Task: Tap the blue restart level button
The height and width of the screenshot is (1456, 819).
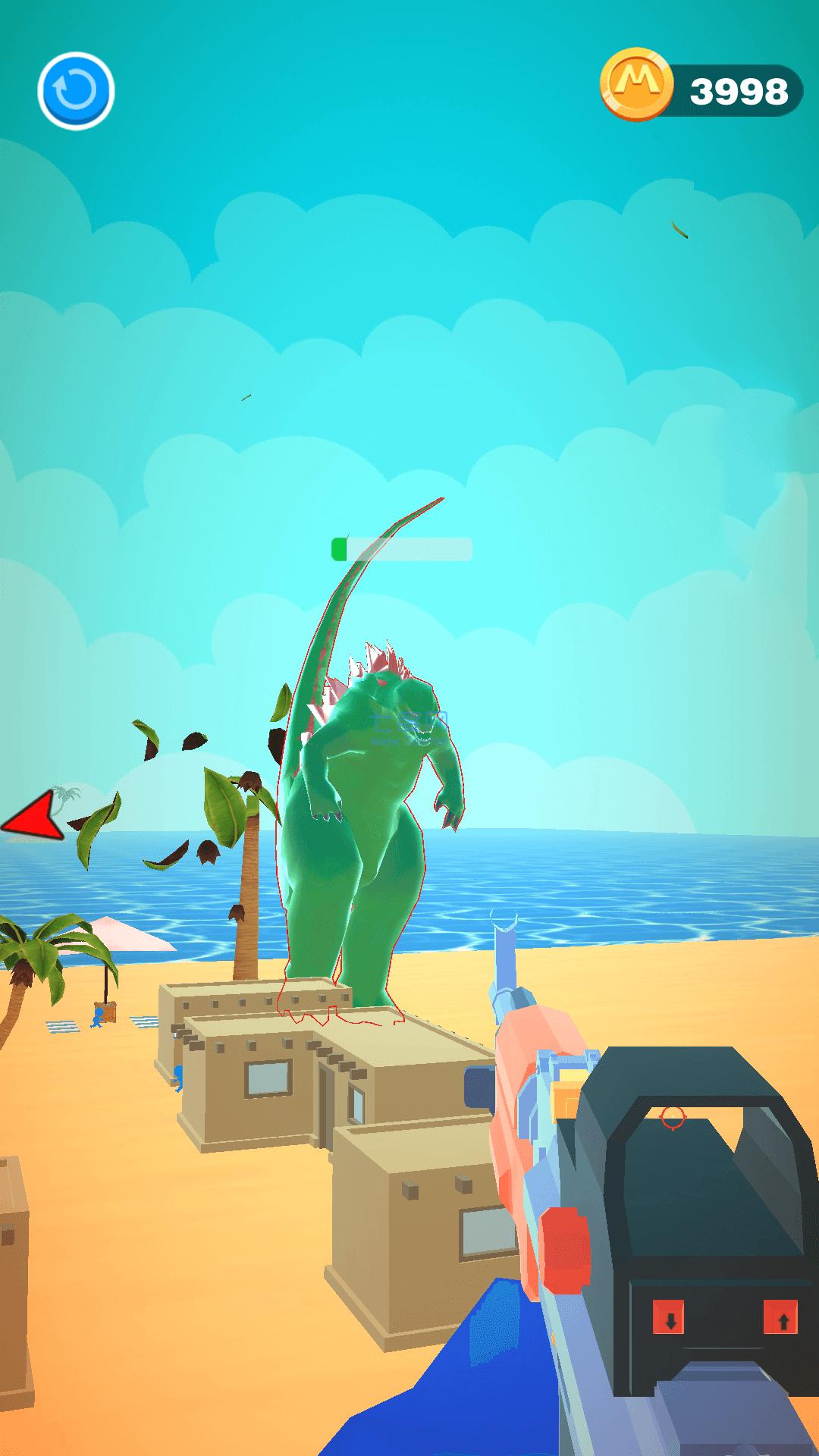Action: click(x=76, y=91)
